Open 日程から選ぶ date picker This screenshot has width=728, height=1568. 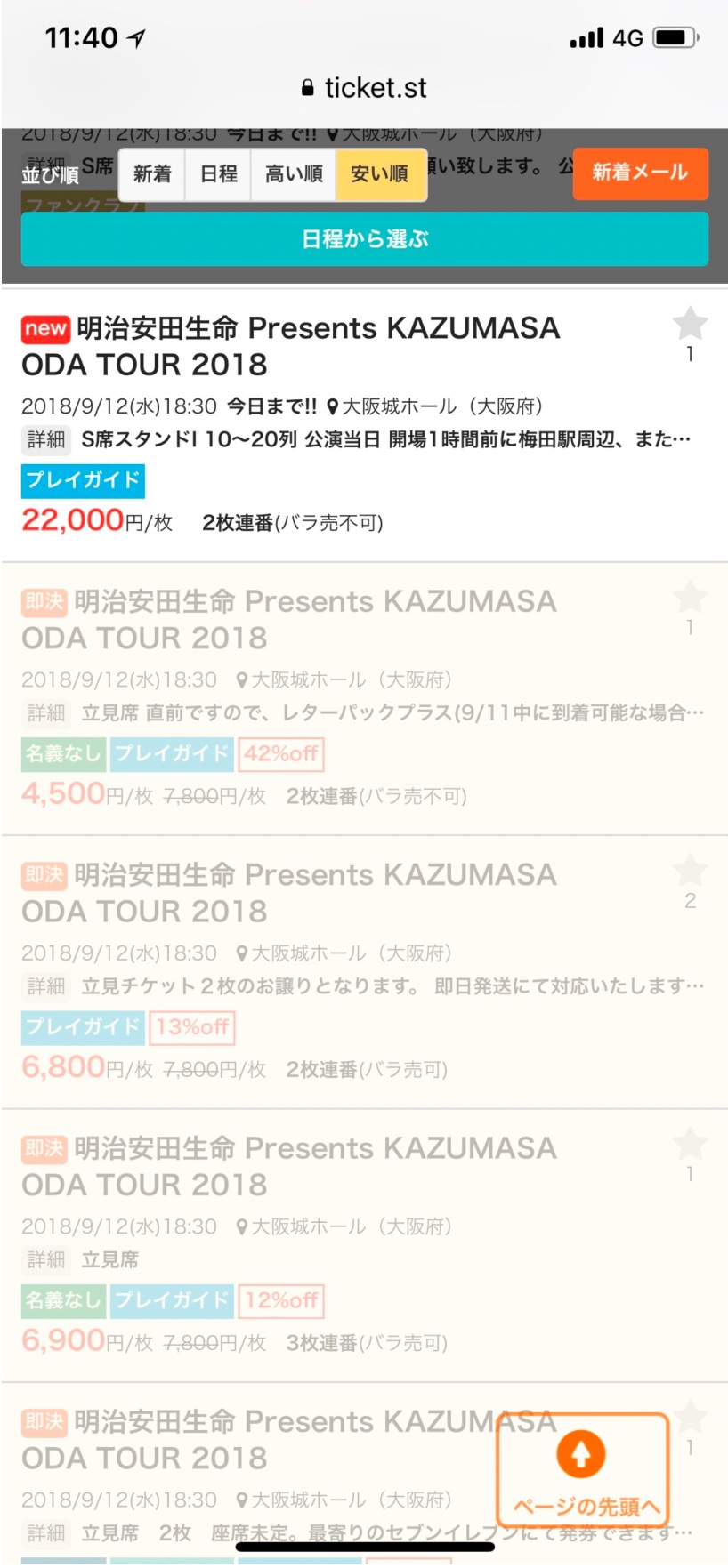tap(365, 239)
